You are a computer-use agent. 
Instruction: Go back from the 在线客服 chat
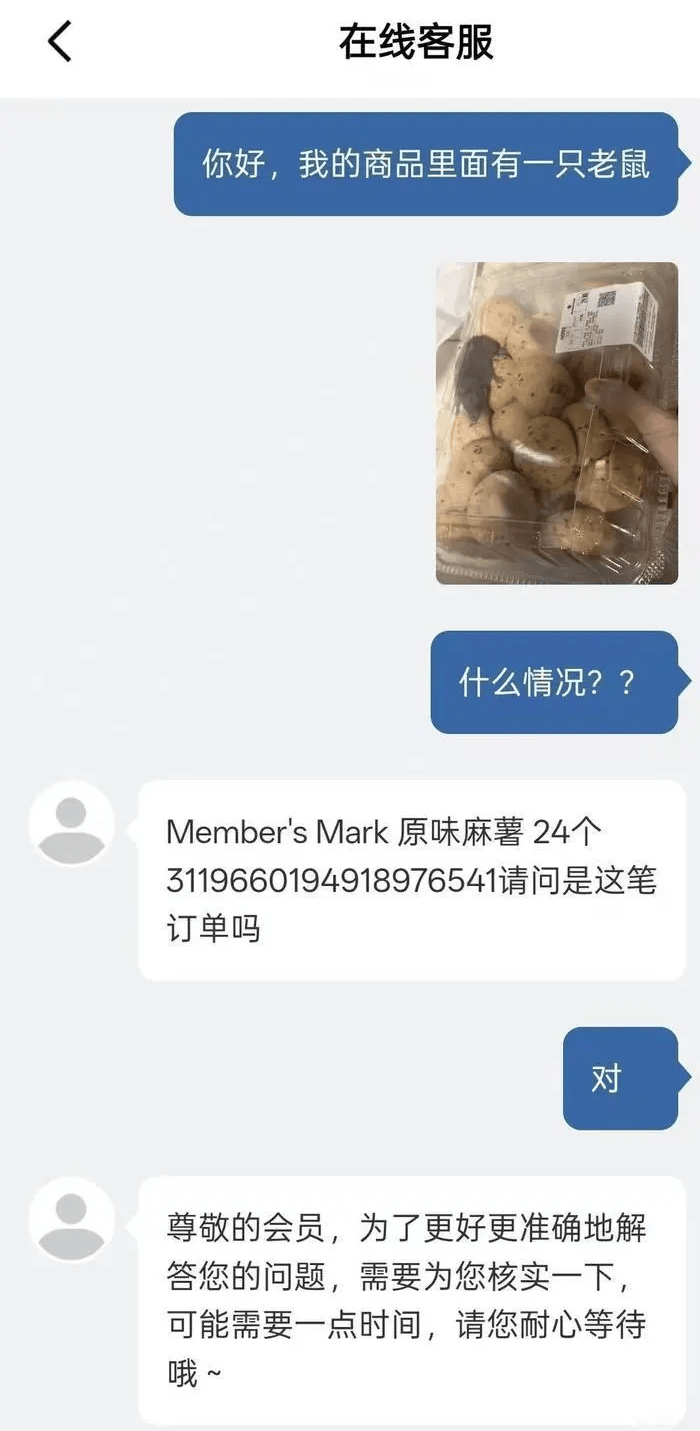[60, 42]
